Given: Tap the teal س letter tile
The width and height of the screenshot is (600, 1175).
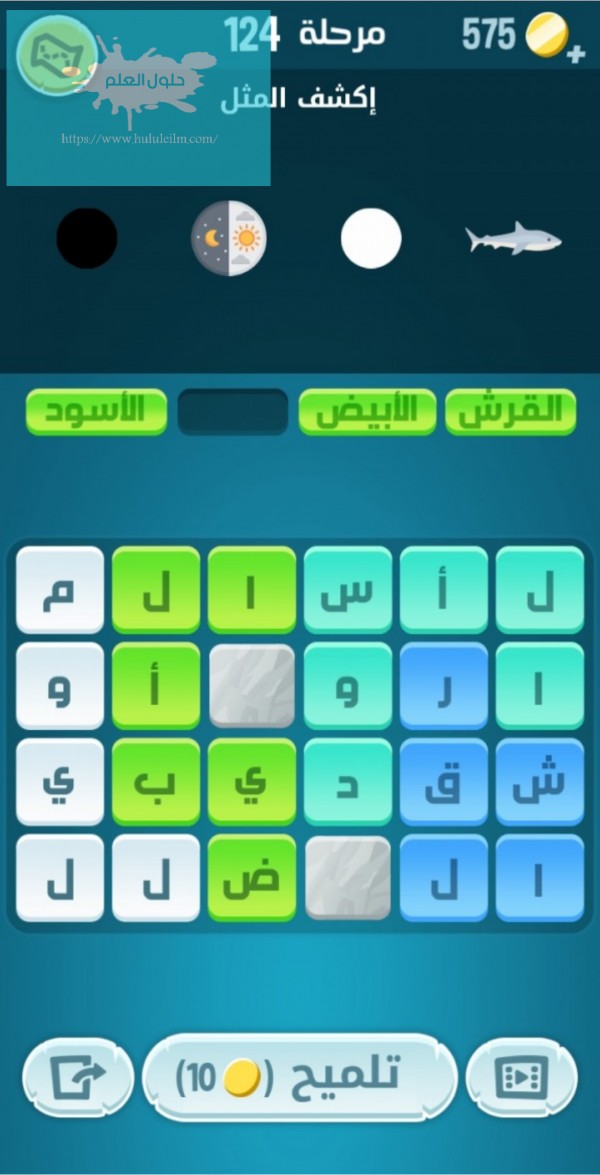Looking at the screenshot, I should coord(348,590).
